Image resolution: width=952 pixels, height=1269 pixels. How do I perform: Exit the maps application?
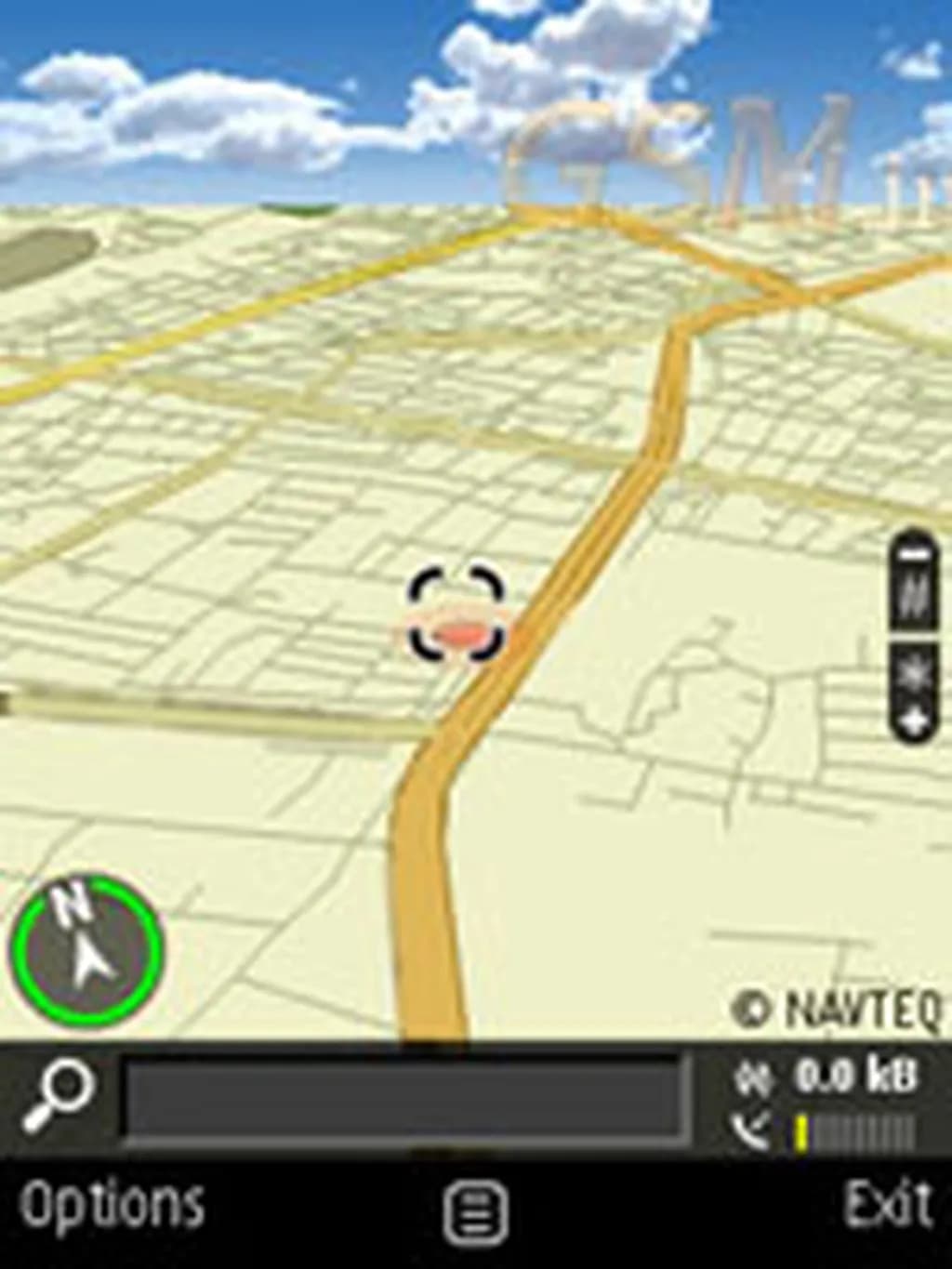point(888,1206)
